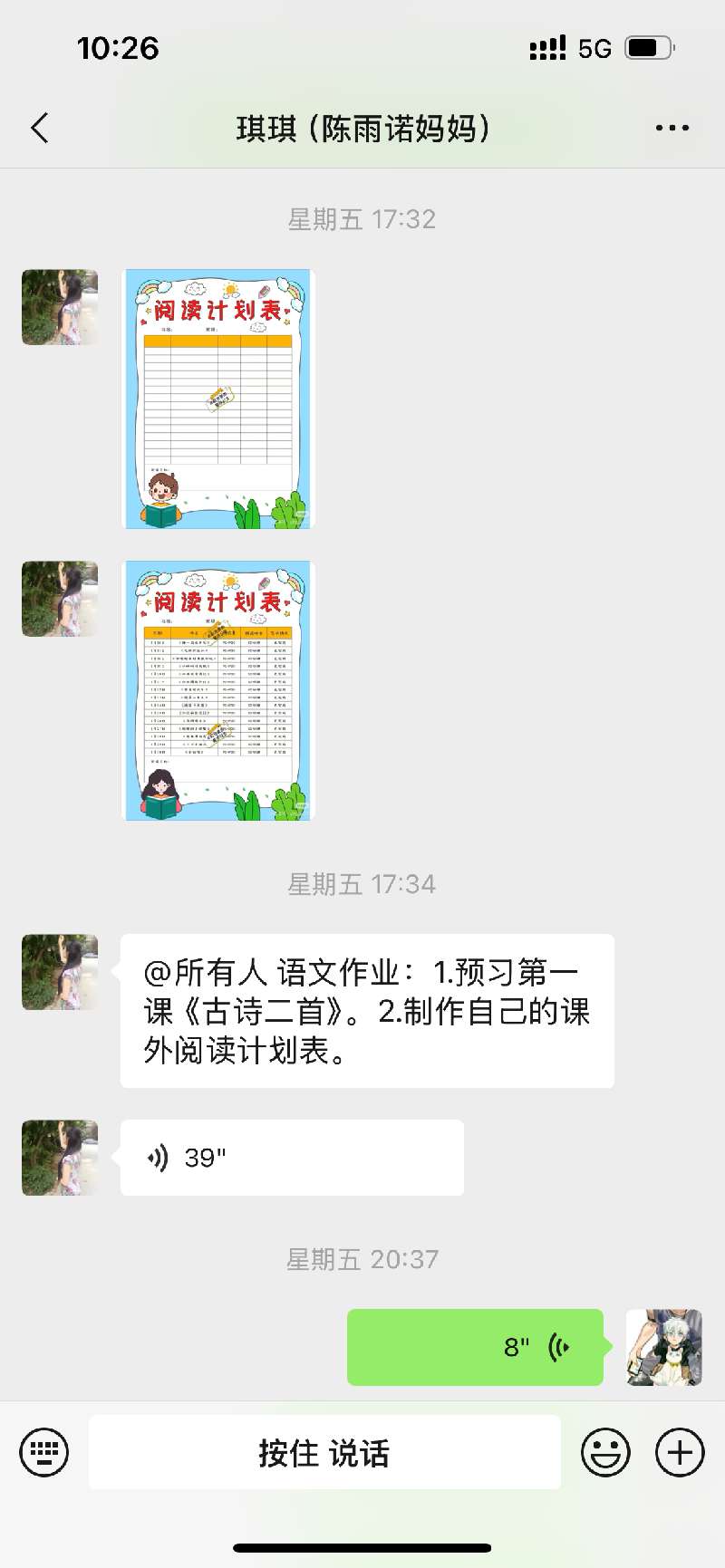Screen dimensions: 725x1568
Task: Open the plus attachments menu
Action: [679, 1453]
